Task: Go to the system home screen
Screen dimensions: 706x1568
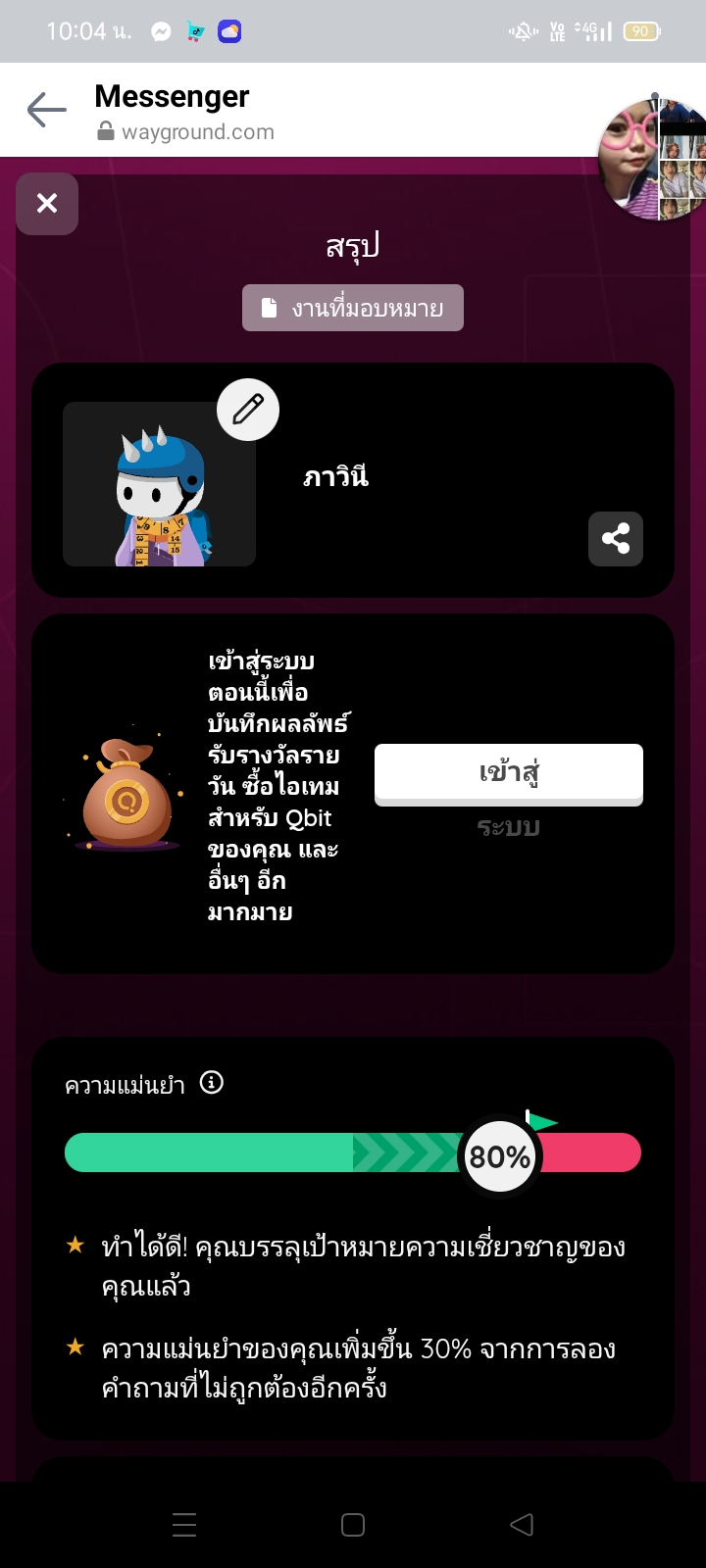Action: click(x=353, y=1524)
